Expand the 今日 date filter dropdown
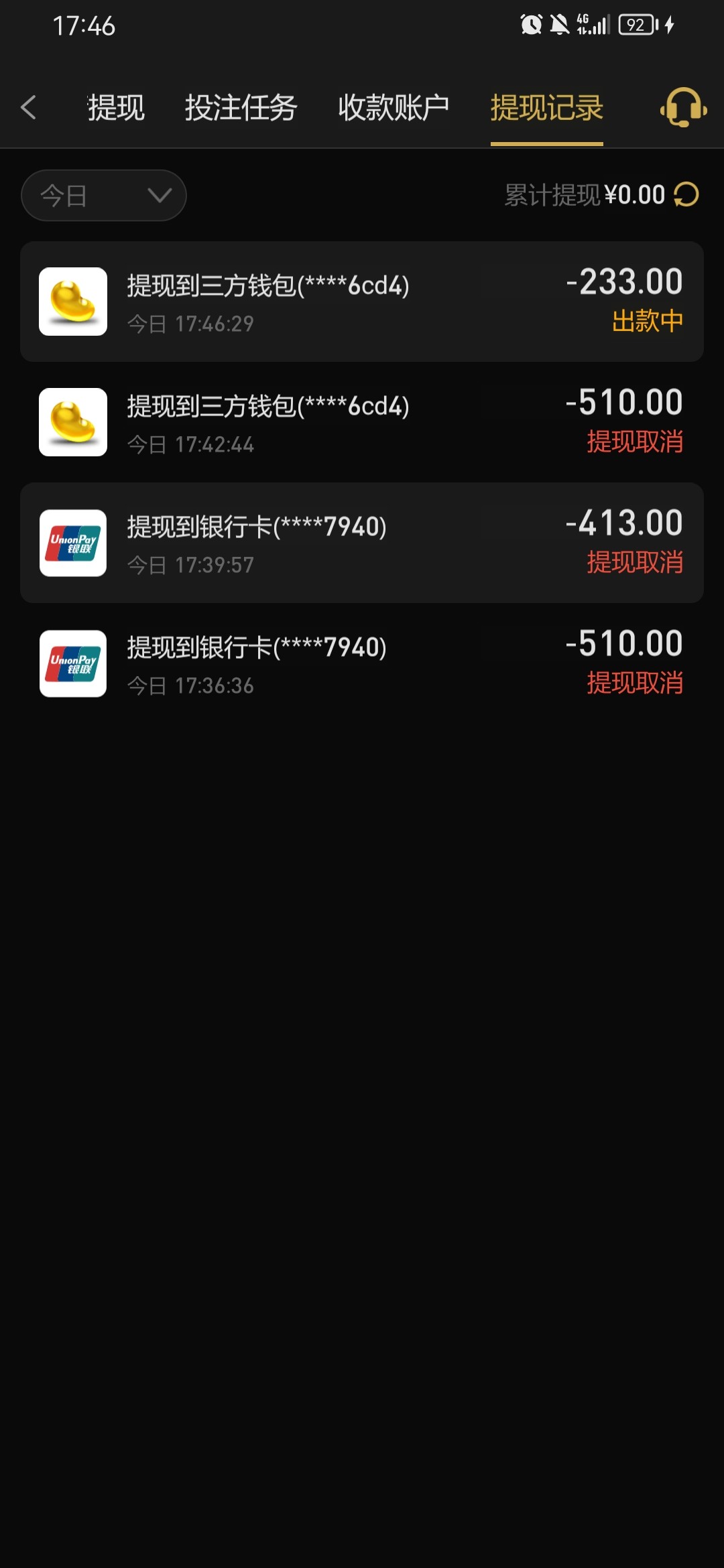724x1568 pixels. 104,196
